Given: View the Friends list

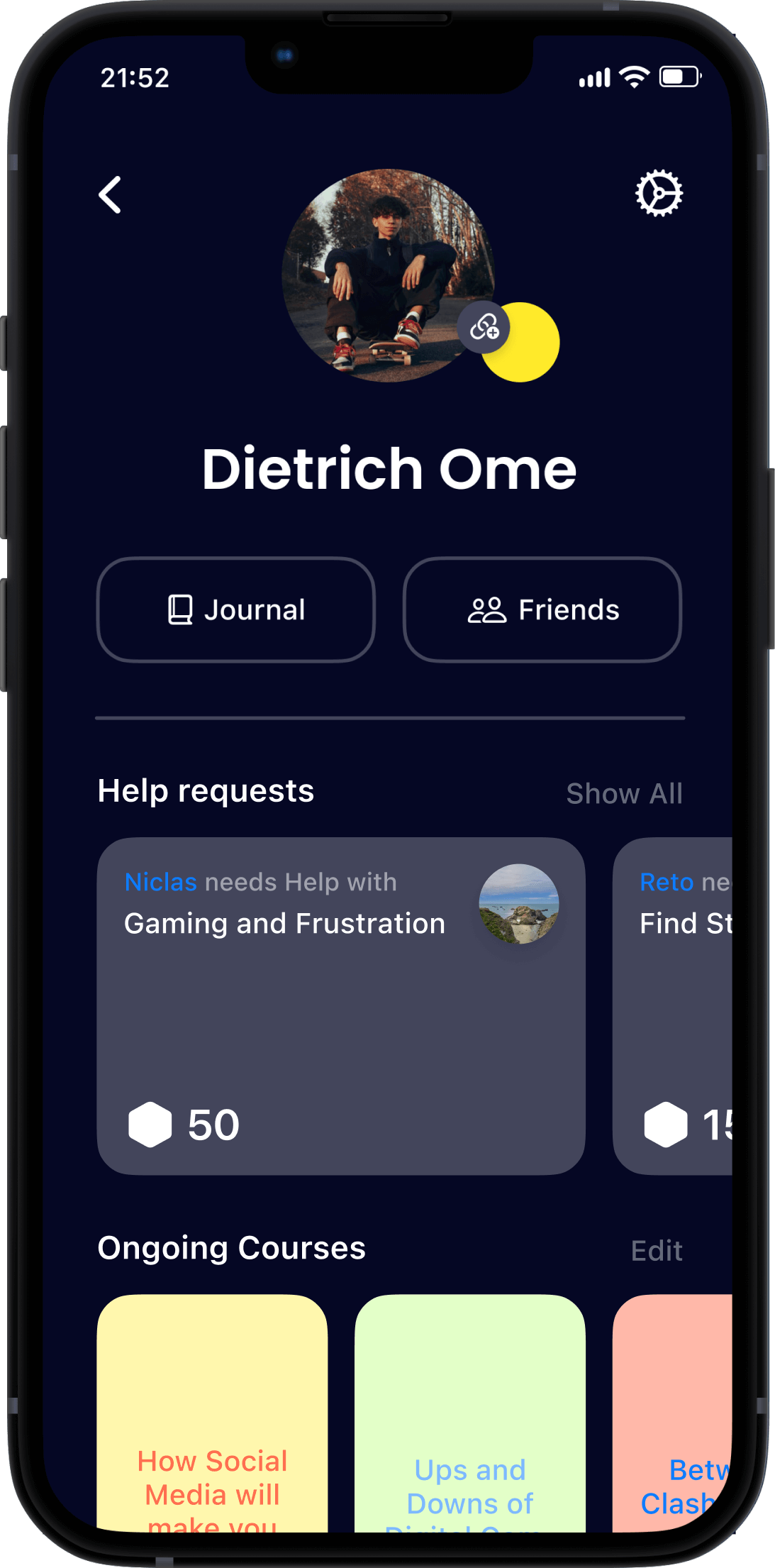Looking at the screenshot, I should (x=542, y=610).
